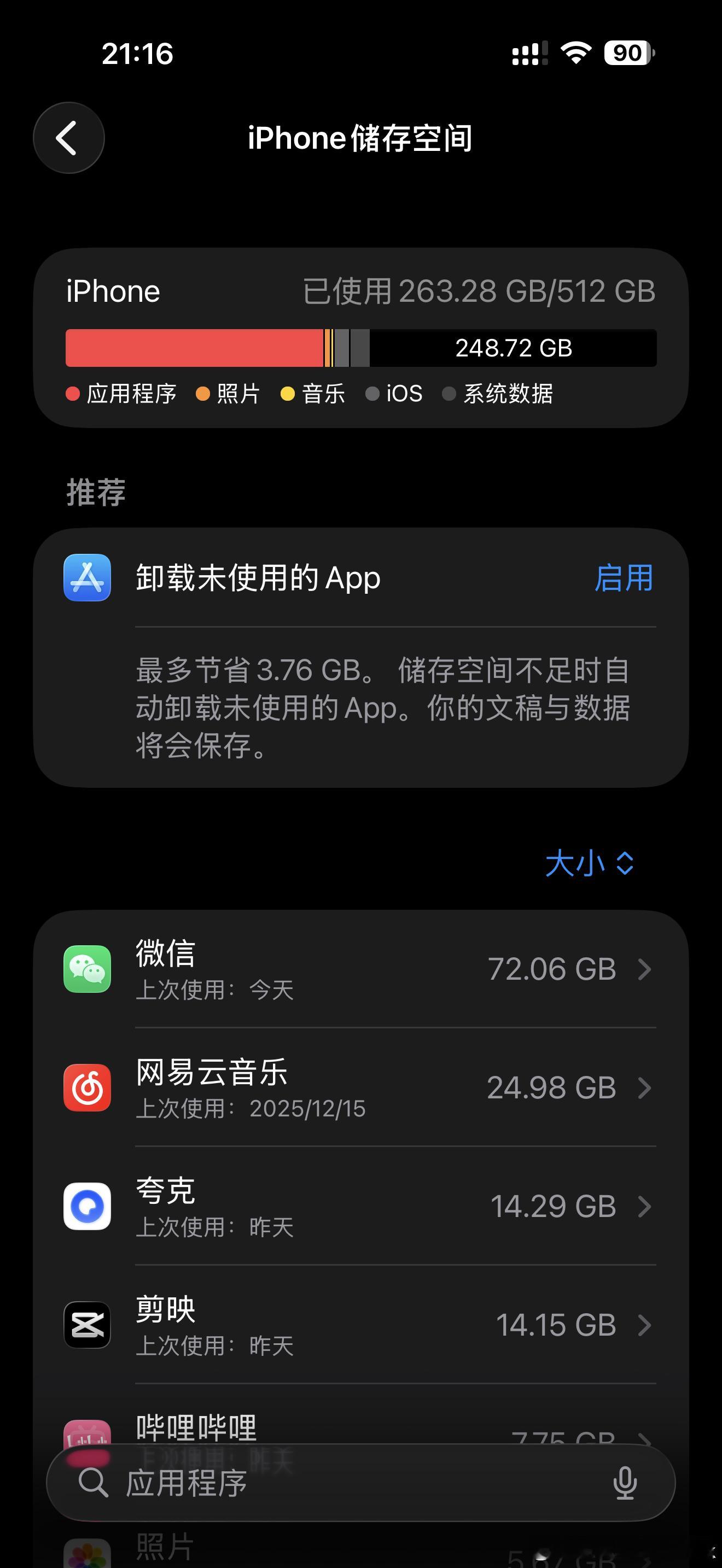Open the iPhone储存空间 title heading
The image size is (722, 1568).
(x=361, y=138)
